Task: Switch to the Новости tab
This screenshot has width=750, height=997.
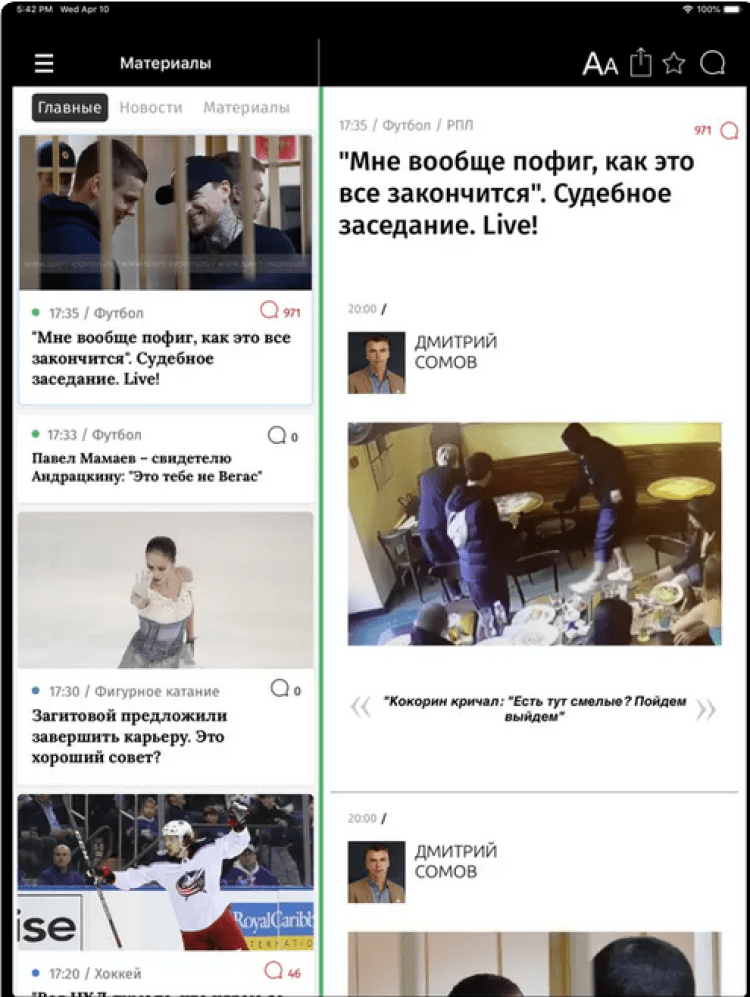Action: tap(150, 107)
